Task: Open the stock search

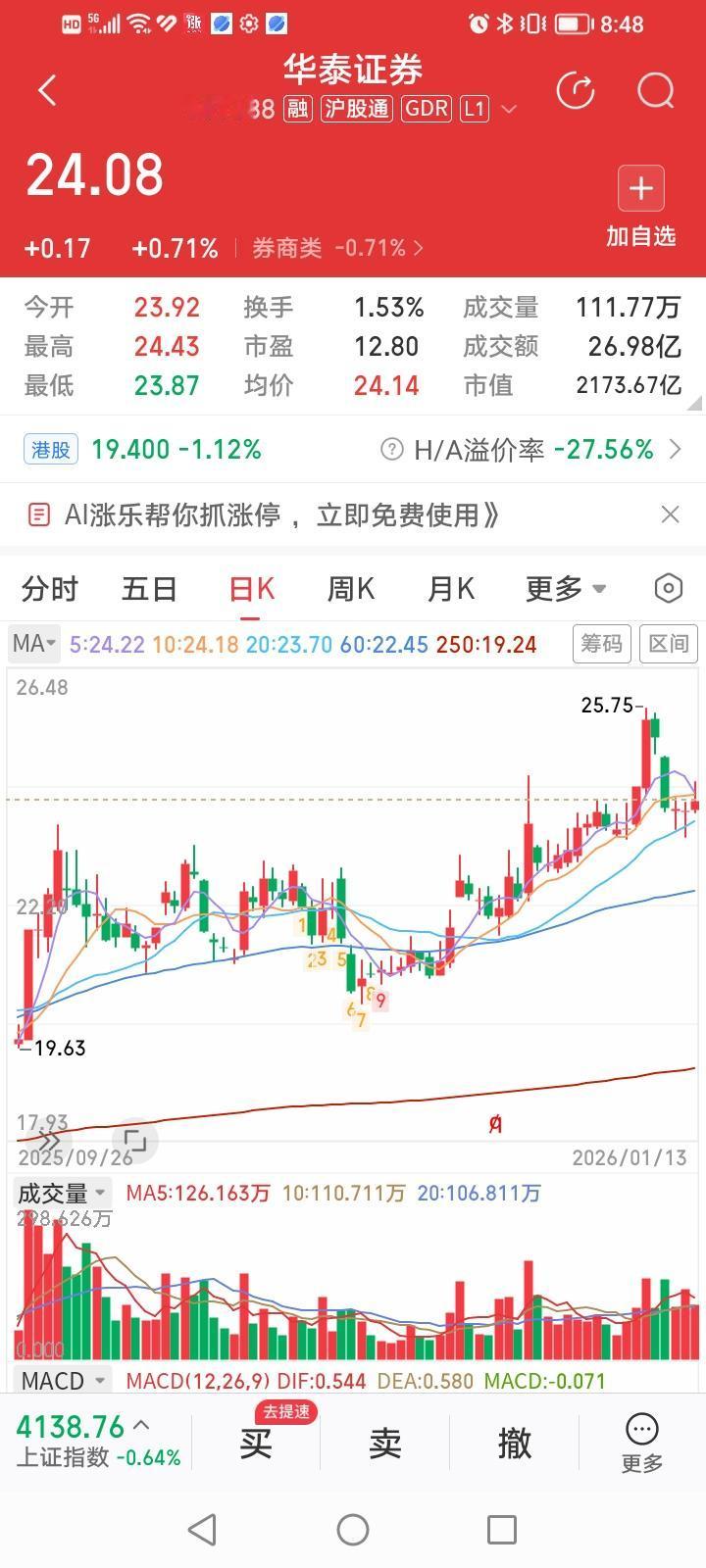Action: pos(653,90)
